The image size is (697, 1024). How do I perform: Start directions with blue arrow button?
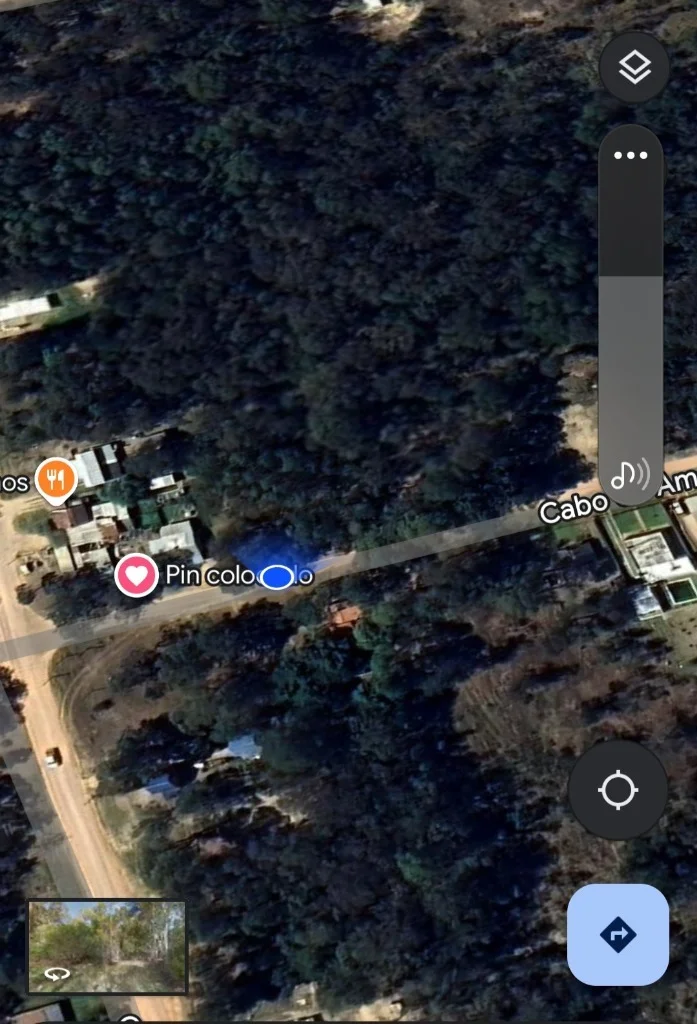point(617,935)
